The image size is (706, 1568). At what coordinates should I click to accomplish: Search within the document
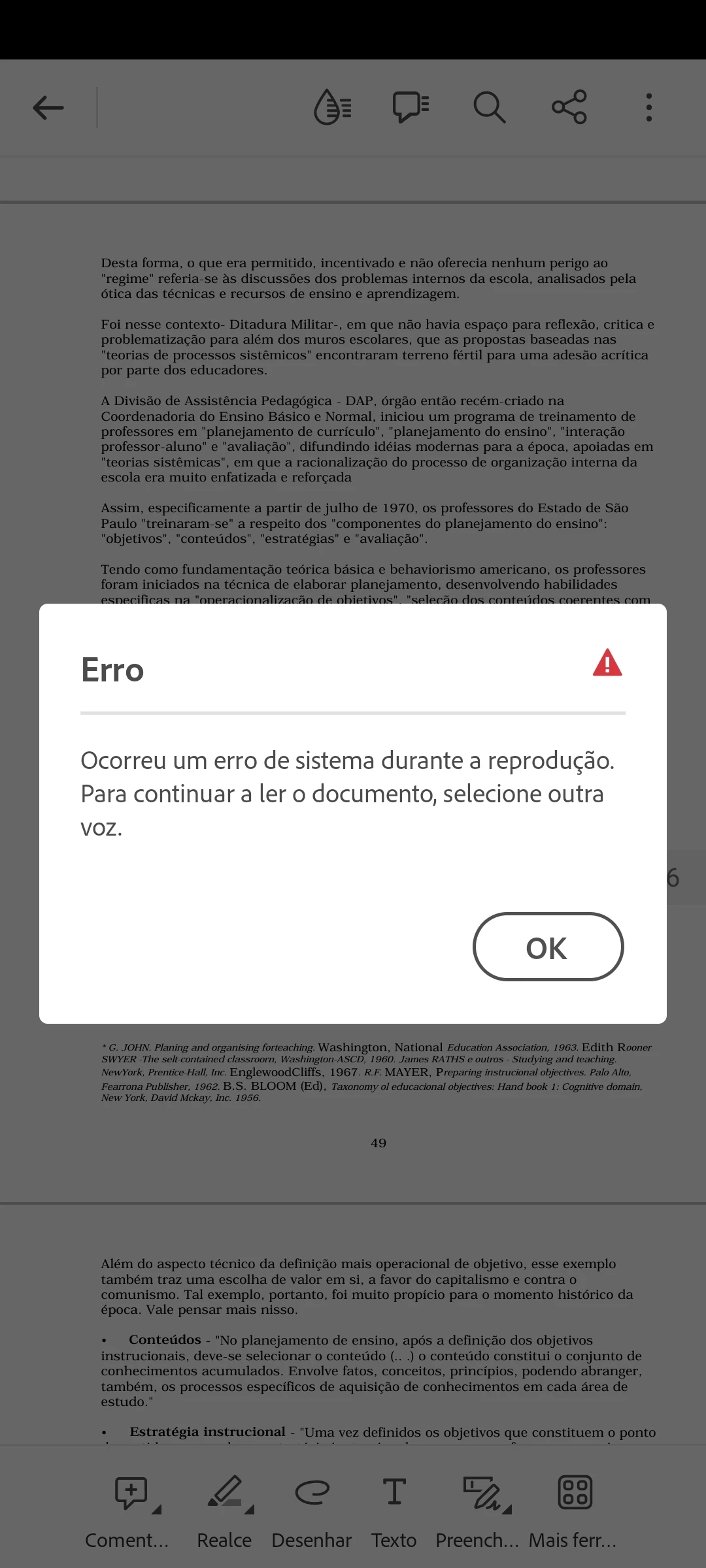coord(490,107)
